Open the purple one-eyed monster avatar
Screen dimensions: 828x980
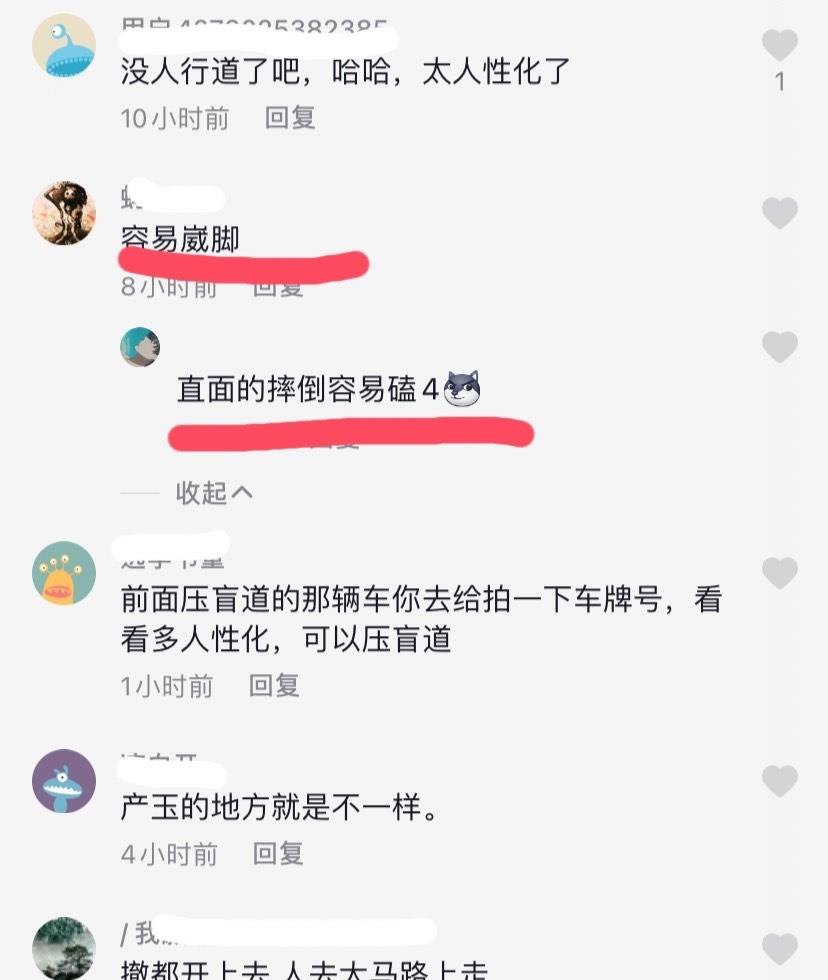click(x=63, y=781)
